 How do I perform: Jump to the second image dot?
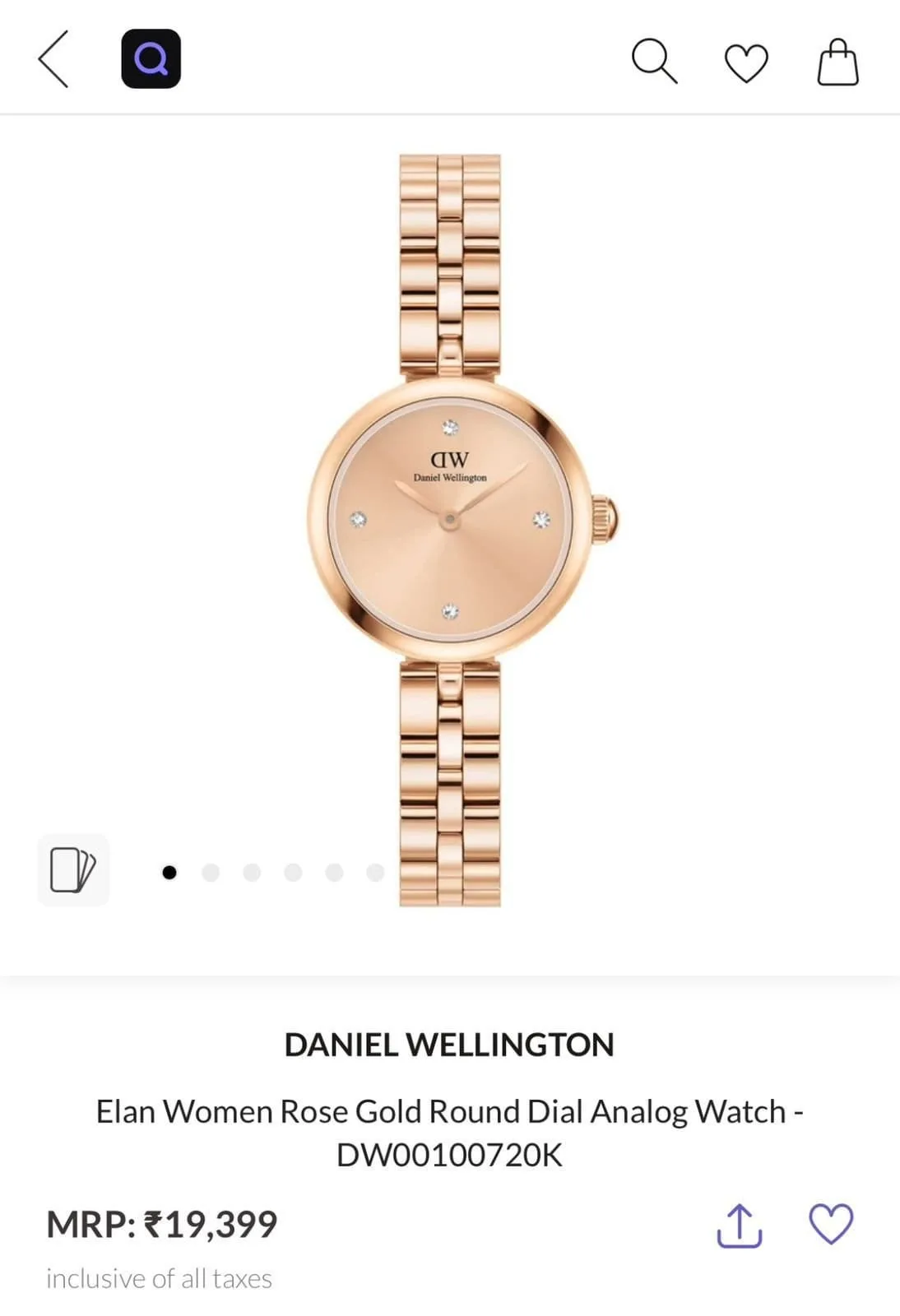(211, 872)
